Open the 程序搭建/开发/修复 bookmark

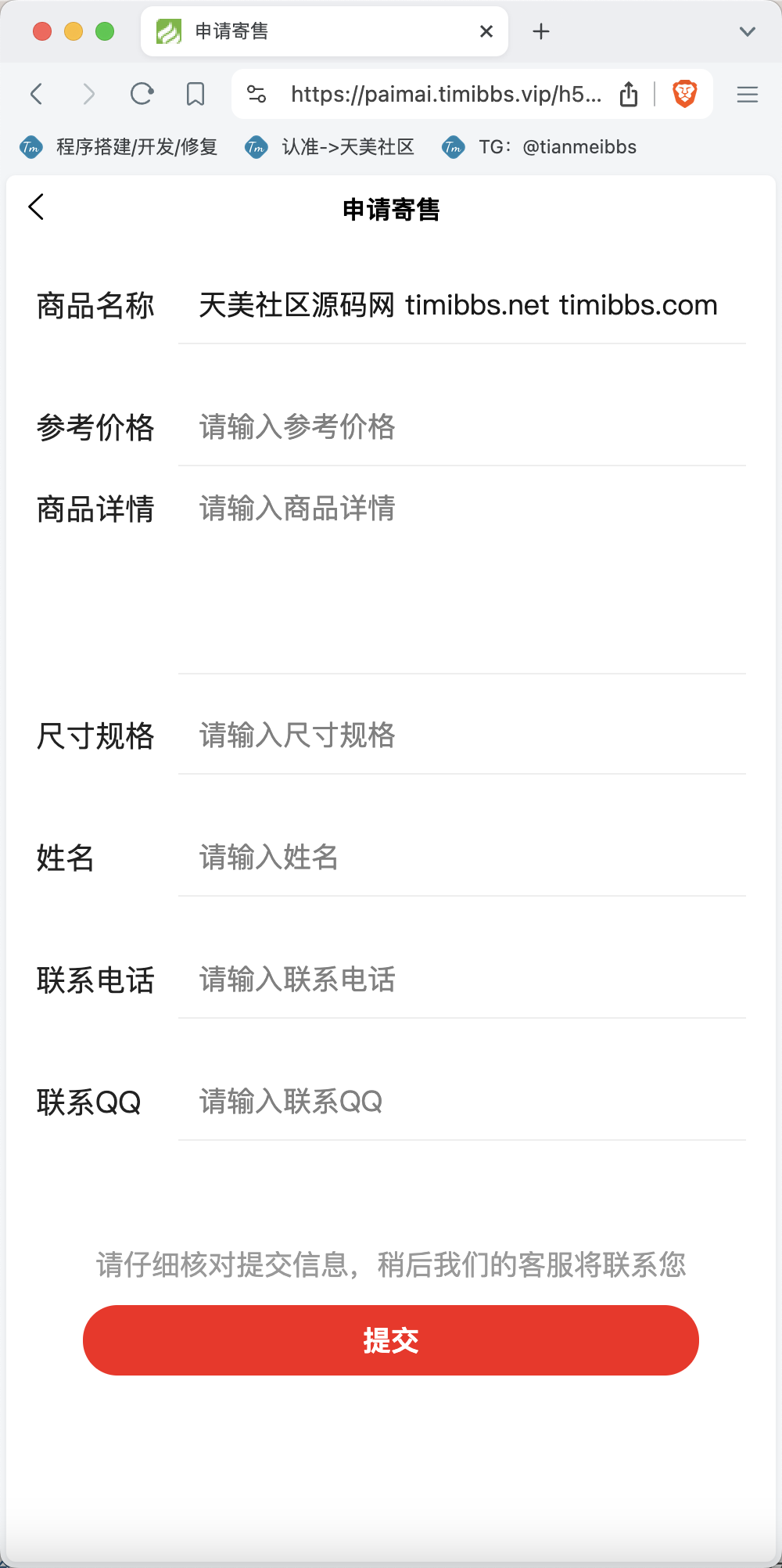pos(120,147)
